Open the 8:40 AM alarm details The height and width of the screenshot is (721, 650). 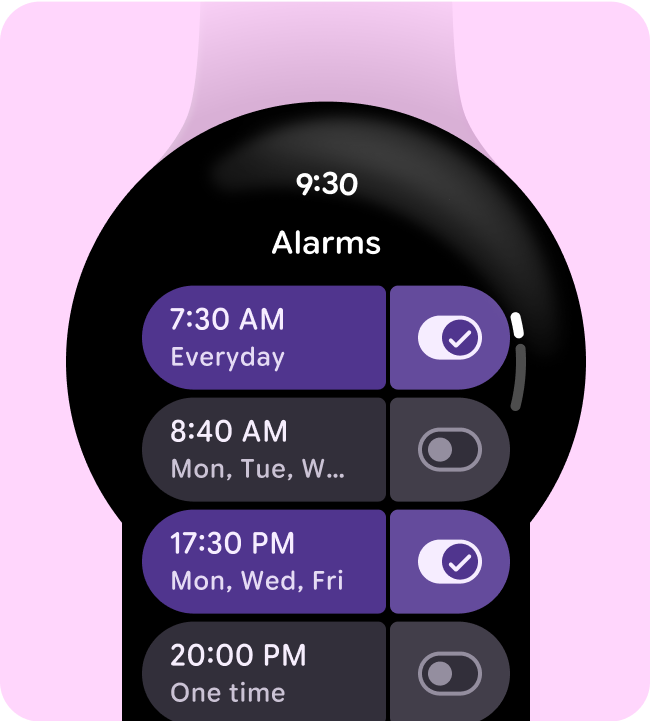(x=264, y=450)
